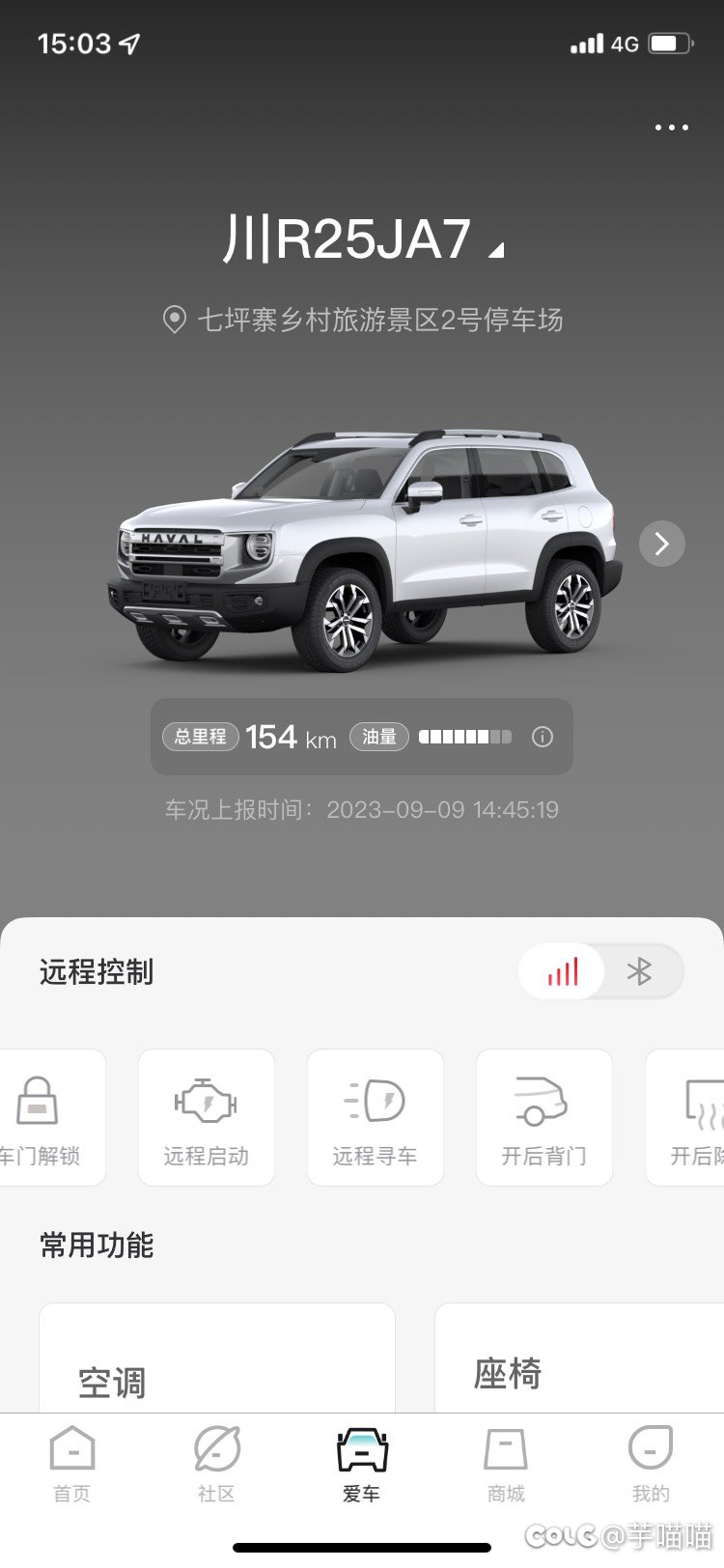Image resolution: width=724 pixels, height=1568 pixels.
Task: Open the three-dot overflow menu
Action: tap(671, 127)
